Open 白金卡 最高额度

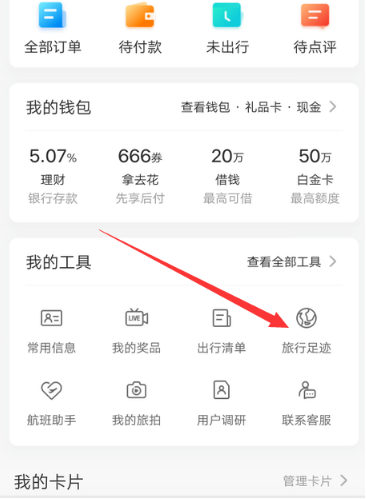pos(315,176)
